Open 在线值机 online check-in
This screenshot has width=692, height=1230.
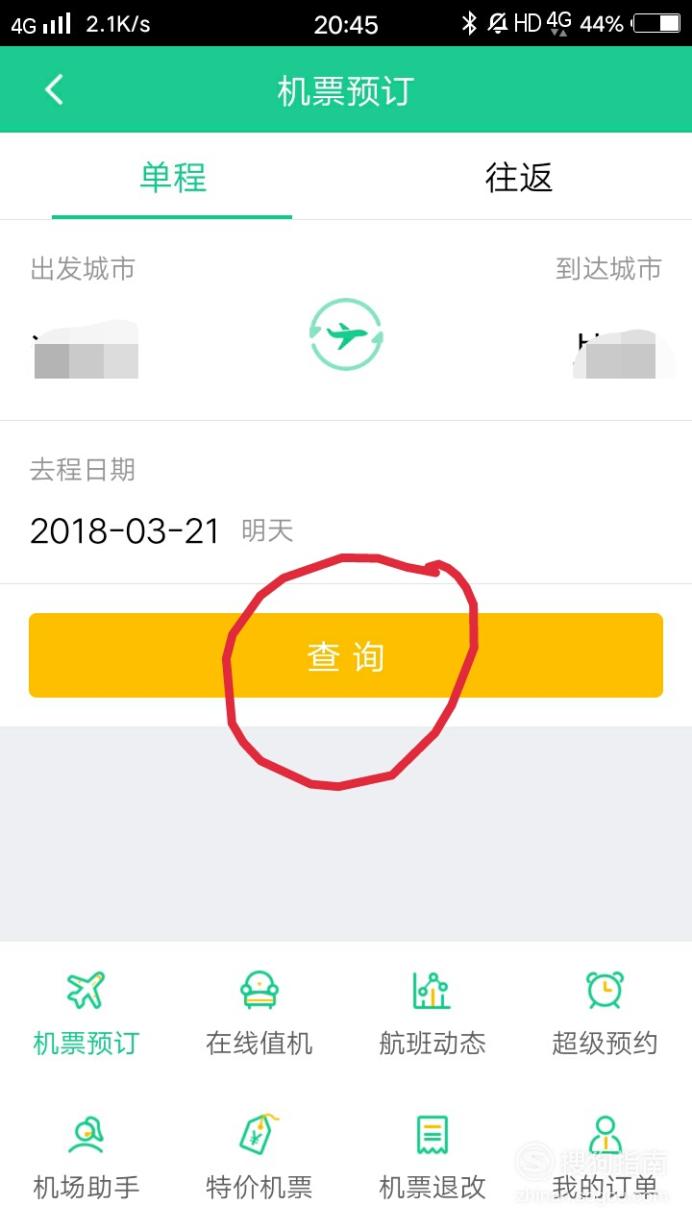click(259, 1014)
